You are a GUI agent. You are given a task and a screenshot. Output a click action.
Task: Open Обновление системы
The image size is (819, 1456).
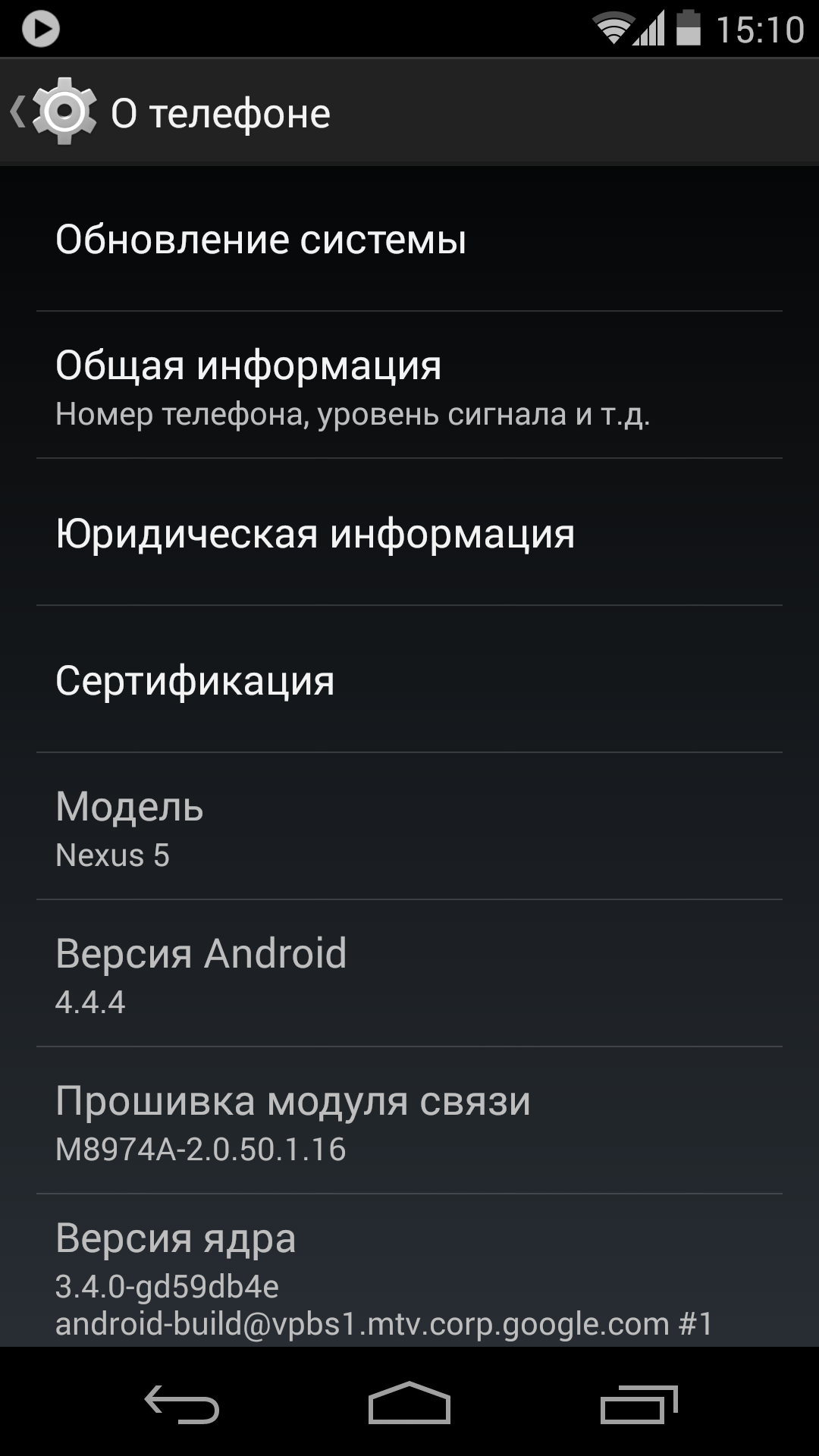[x=409, y=239]
